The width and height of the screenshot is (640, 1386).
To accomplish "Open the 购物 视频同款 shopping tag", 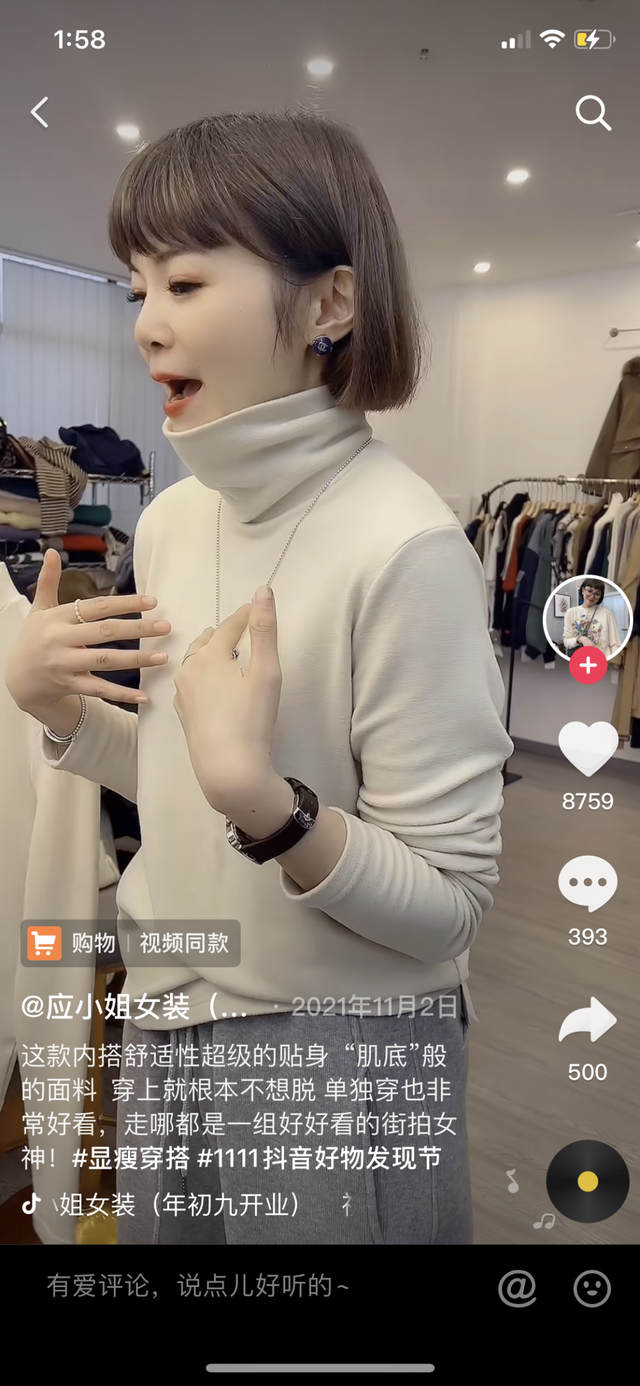I will [130, 943].
